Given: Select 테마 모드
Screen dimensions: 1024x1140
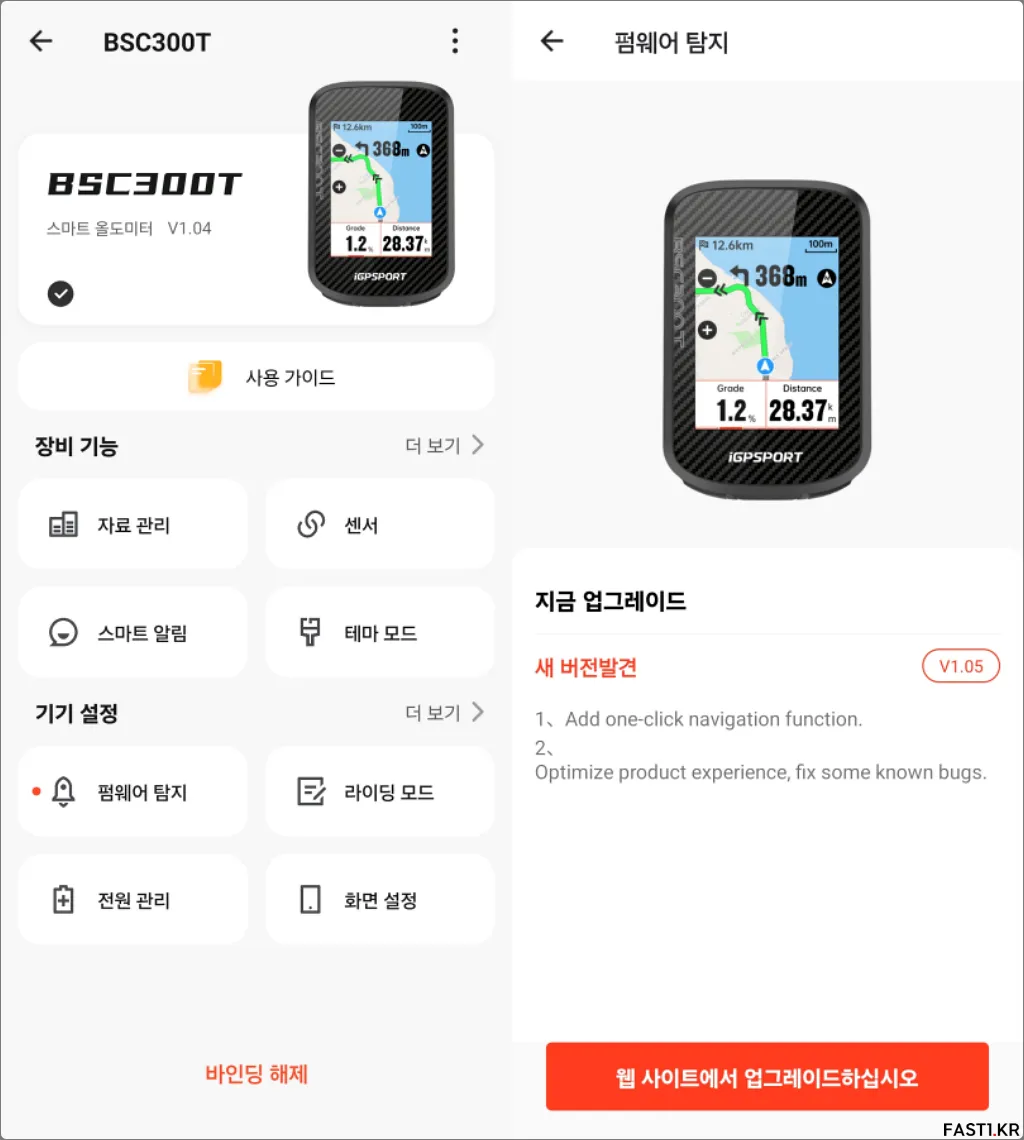Looking at the screenshot, I should 379,633.
